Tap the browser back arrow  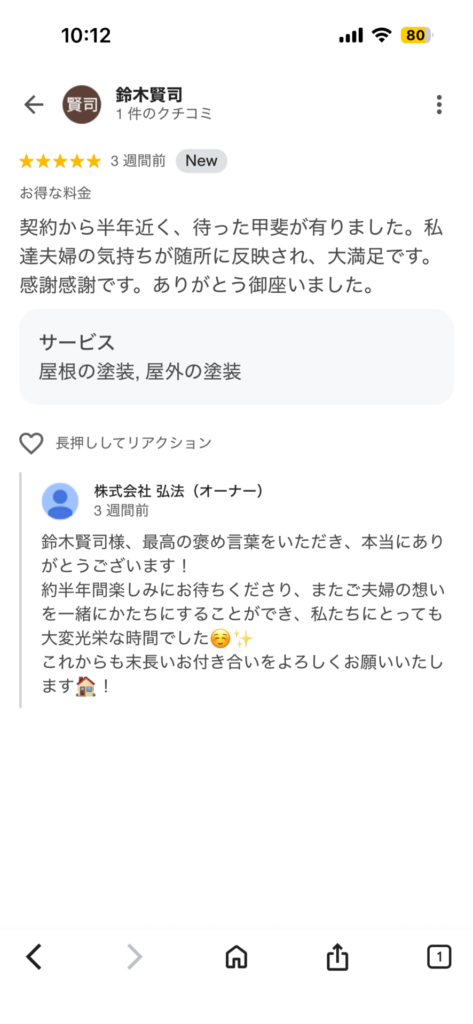(34, 957)
